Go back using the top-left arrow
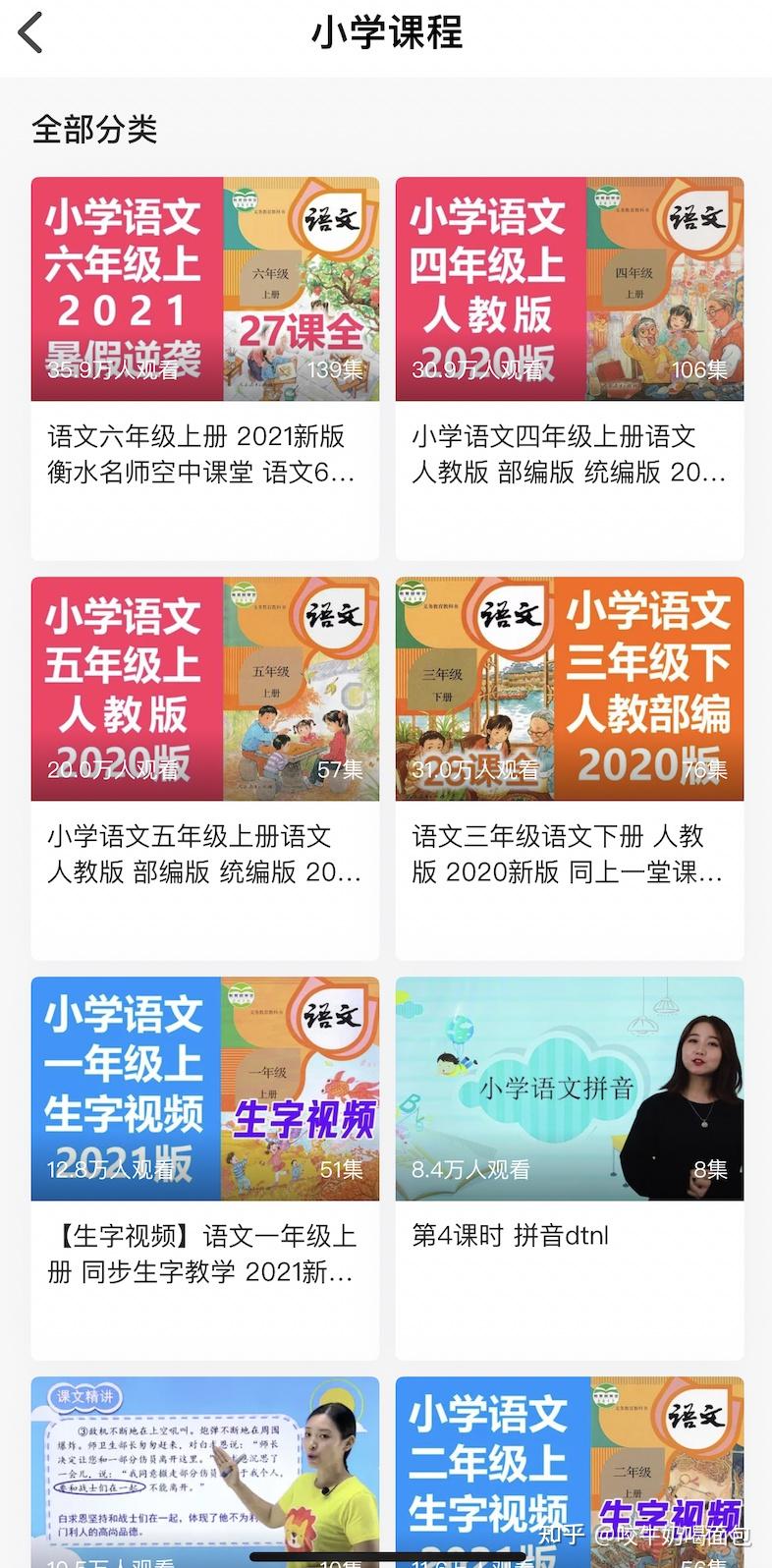The image size is (772, 1568). (31, 33)
